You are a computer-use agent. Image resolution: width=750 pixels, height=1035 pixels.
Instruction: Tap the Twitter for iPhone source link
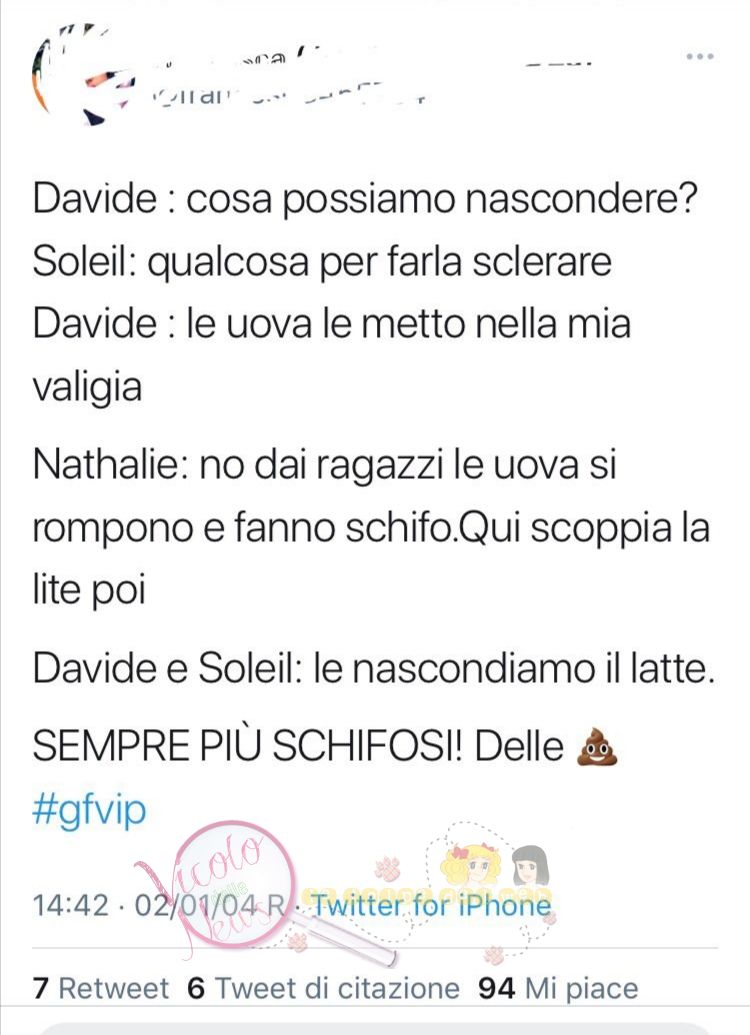pyautogui.click(x=431, y=906)
